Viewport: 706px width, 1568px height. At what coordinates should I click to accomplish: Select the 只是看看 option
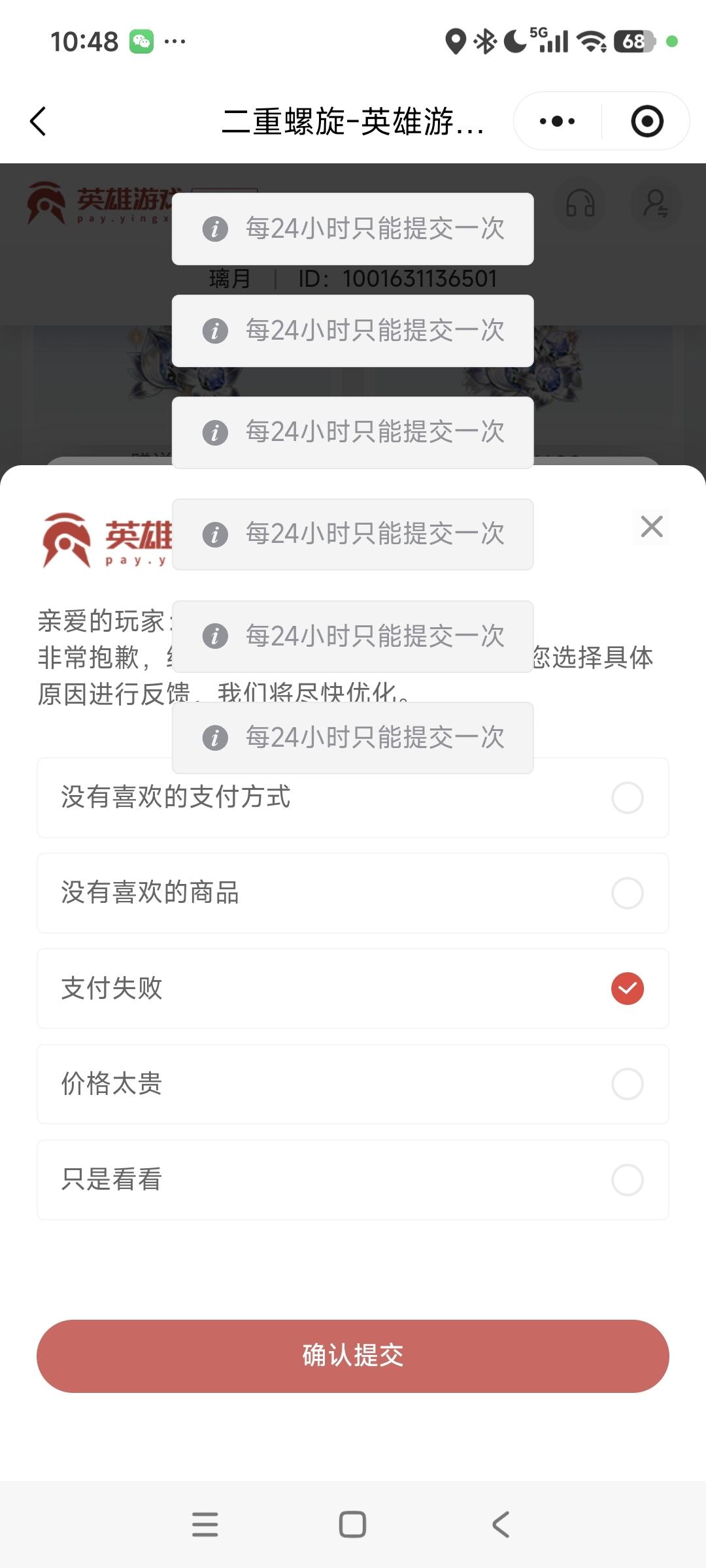(353, 1179)
